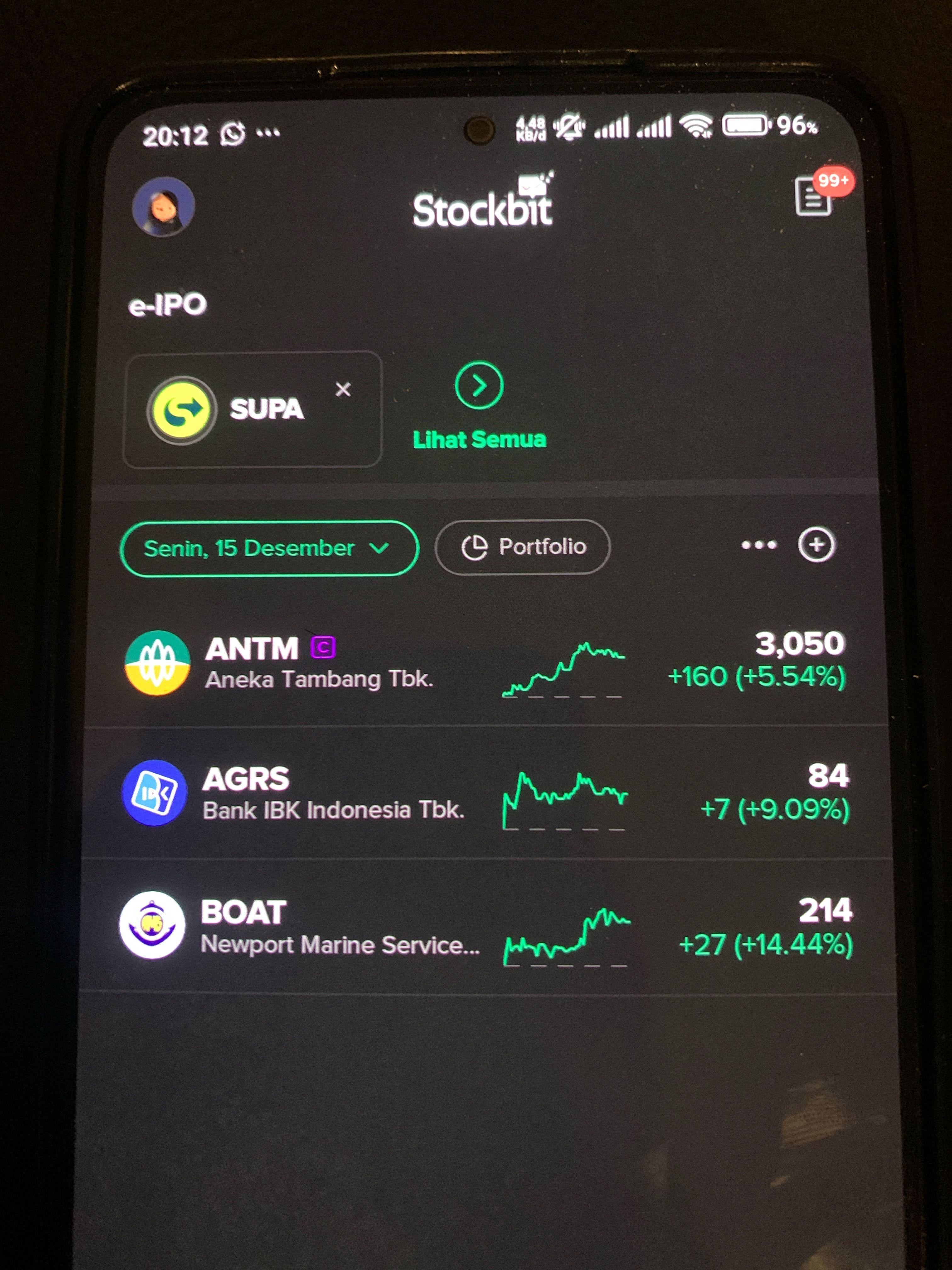Select the Portfolio chip
Screen dimensions: 952x1270
(523, 546)
